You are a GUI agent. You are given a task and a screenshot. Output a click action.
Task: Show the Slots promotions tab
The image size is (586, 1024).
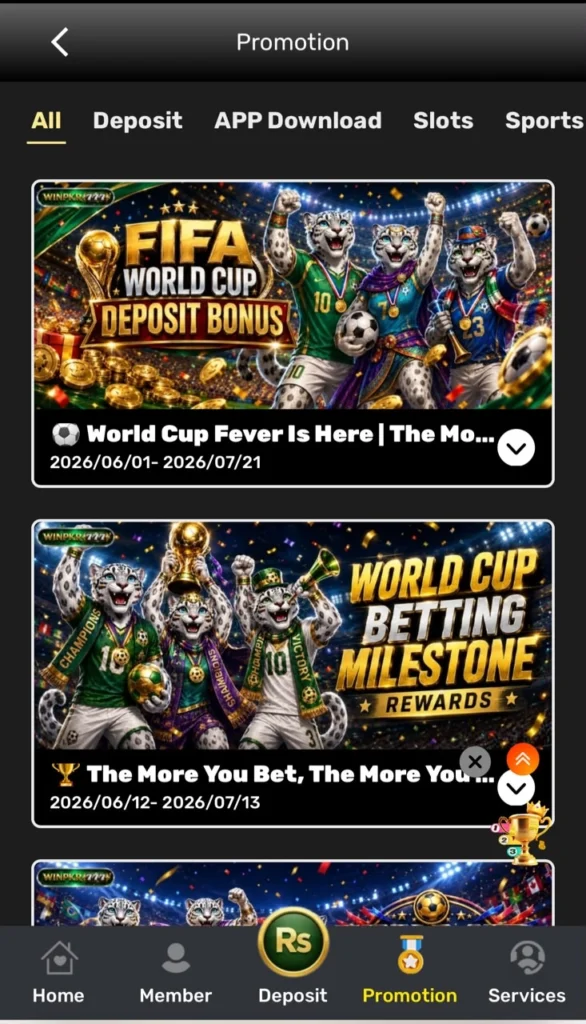point(443,121)
